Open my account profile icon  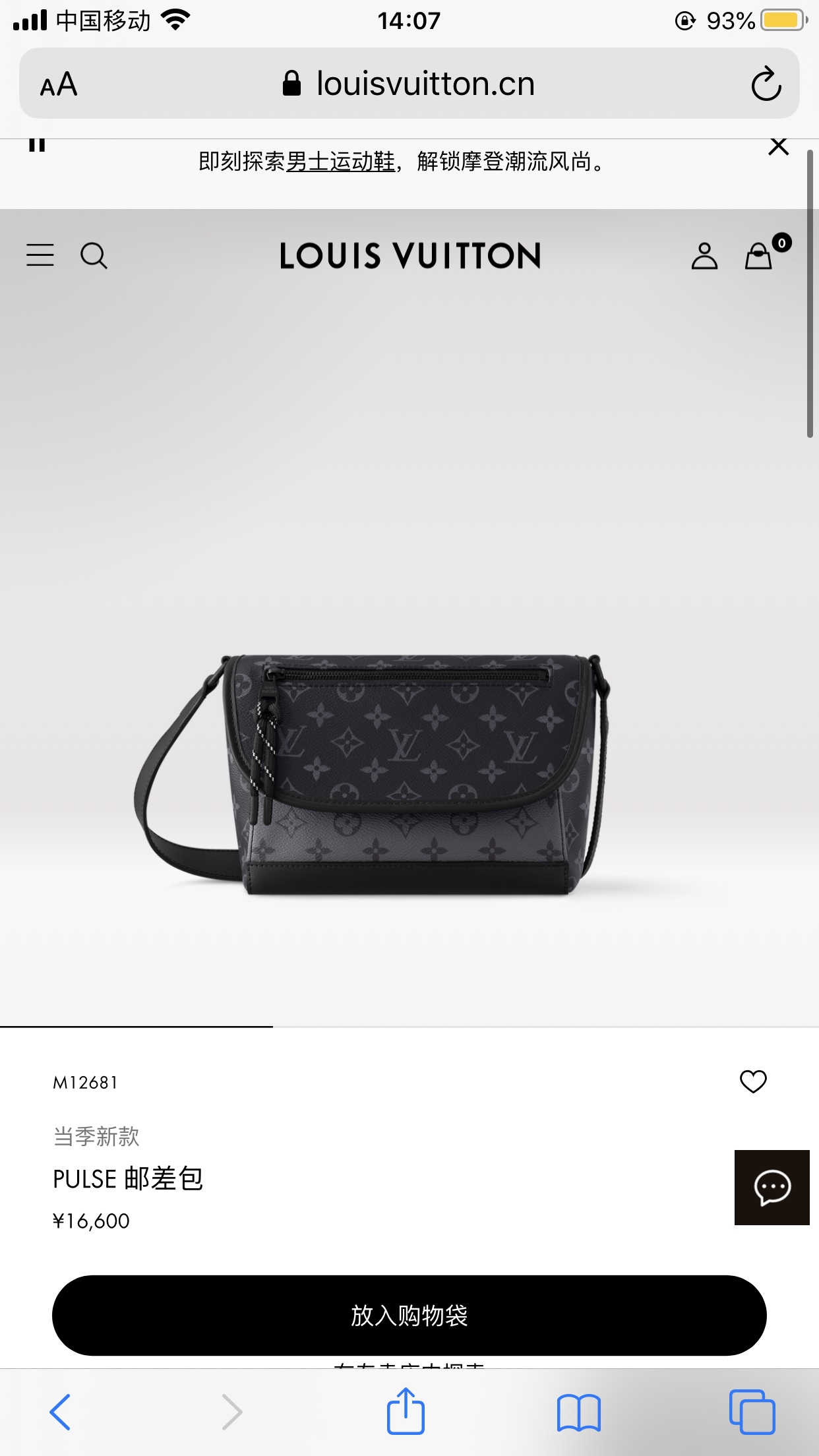pos(704,256)
